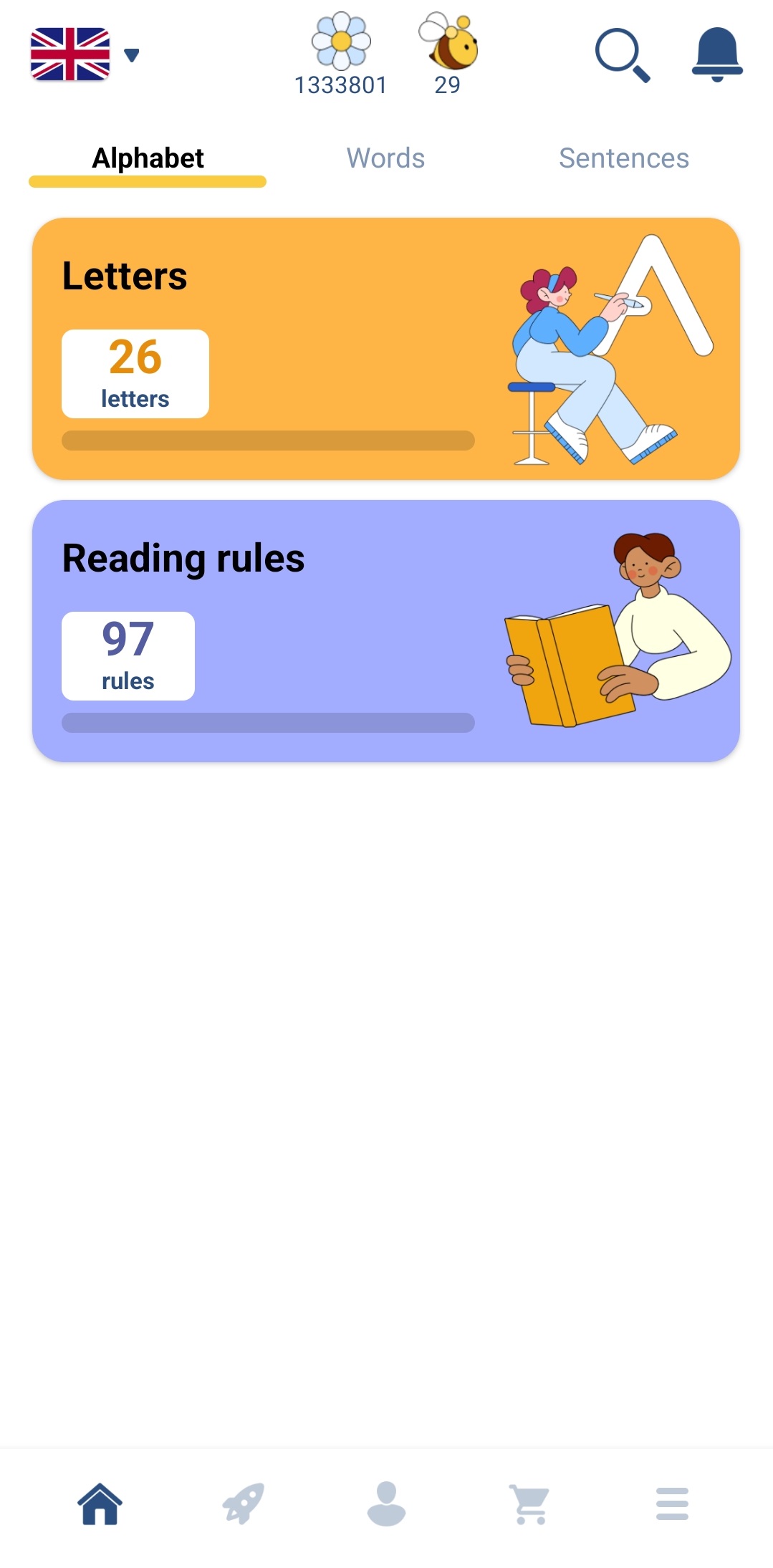Open the Letters card
Viewport: 773px width, 1568px height.
coord(385,349)
